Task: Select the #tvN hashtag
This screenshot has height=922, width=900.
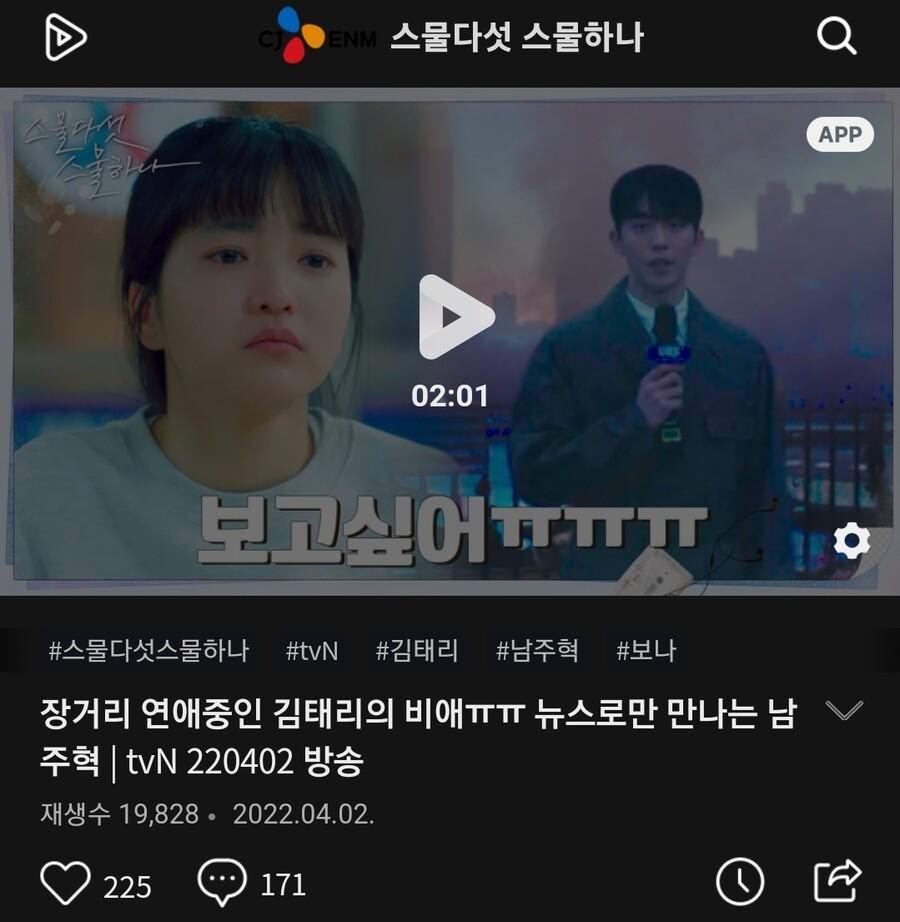Action: (x=312, y=651)
